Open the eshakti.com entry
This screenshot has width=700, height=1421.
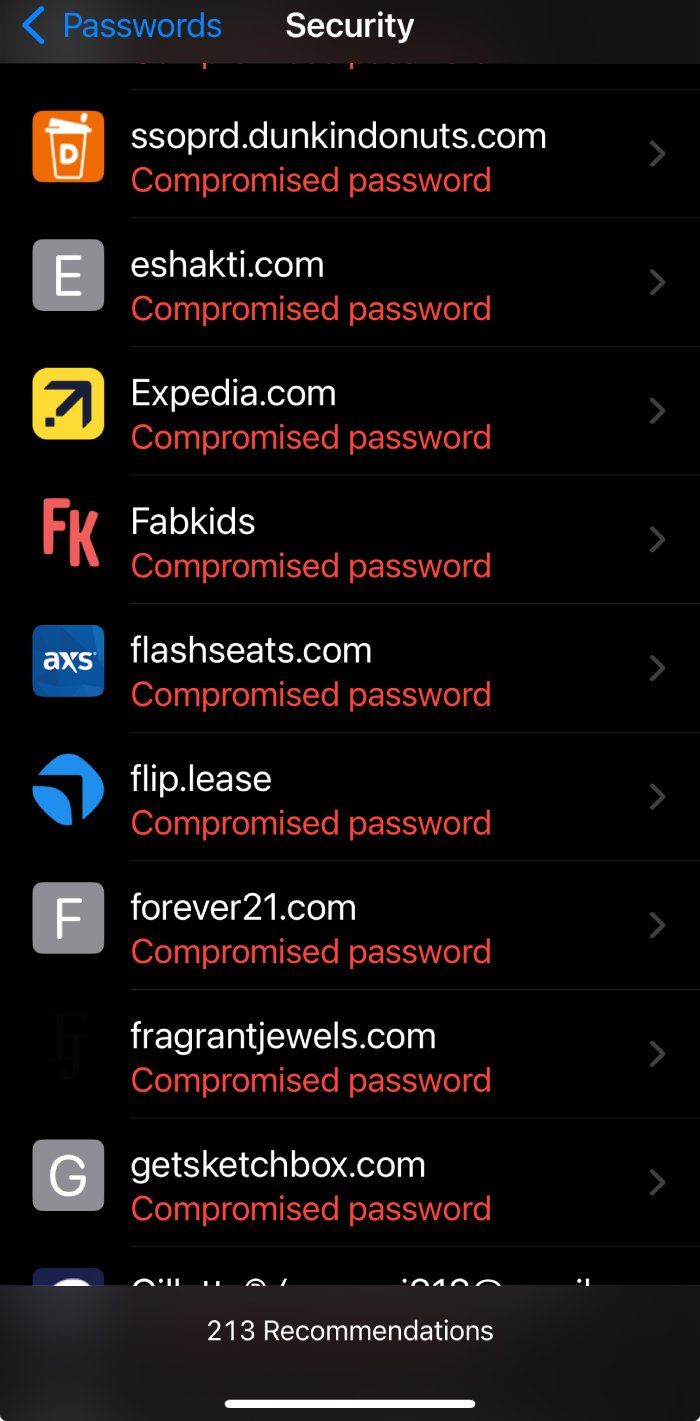[x=350, y=283]
